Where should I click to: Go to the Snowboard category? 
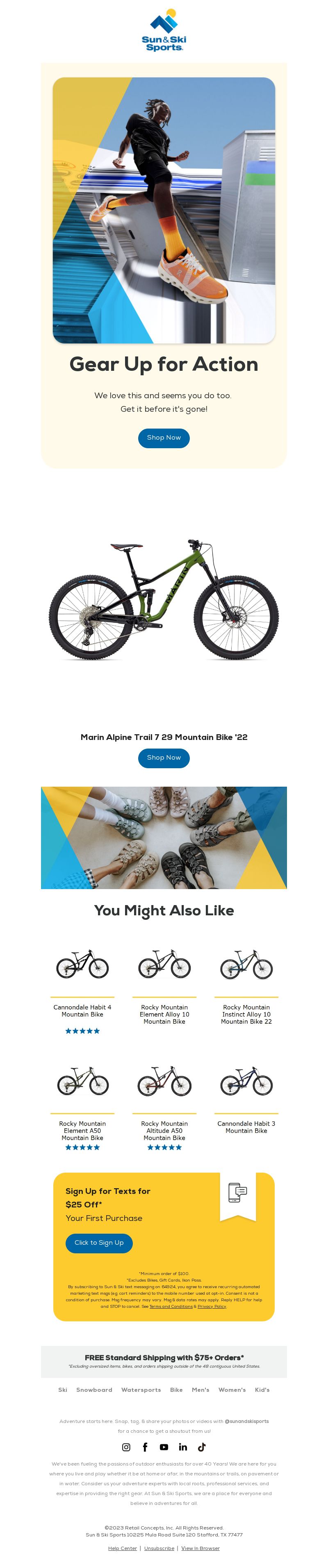94,1390
